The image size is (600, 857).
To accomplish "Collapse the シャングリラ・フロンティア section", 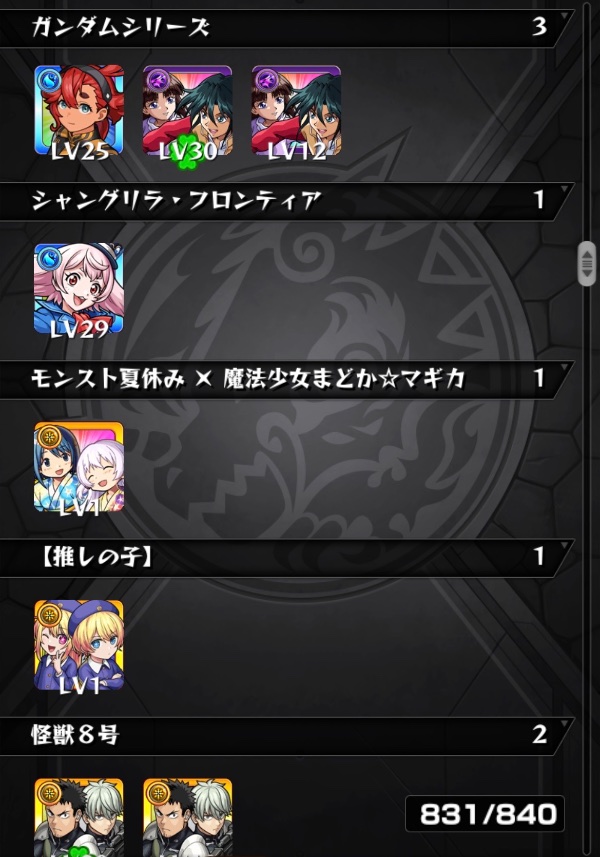I will [x=287, y=201].
